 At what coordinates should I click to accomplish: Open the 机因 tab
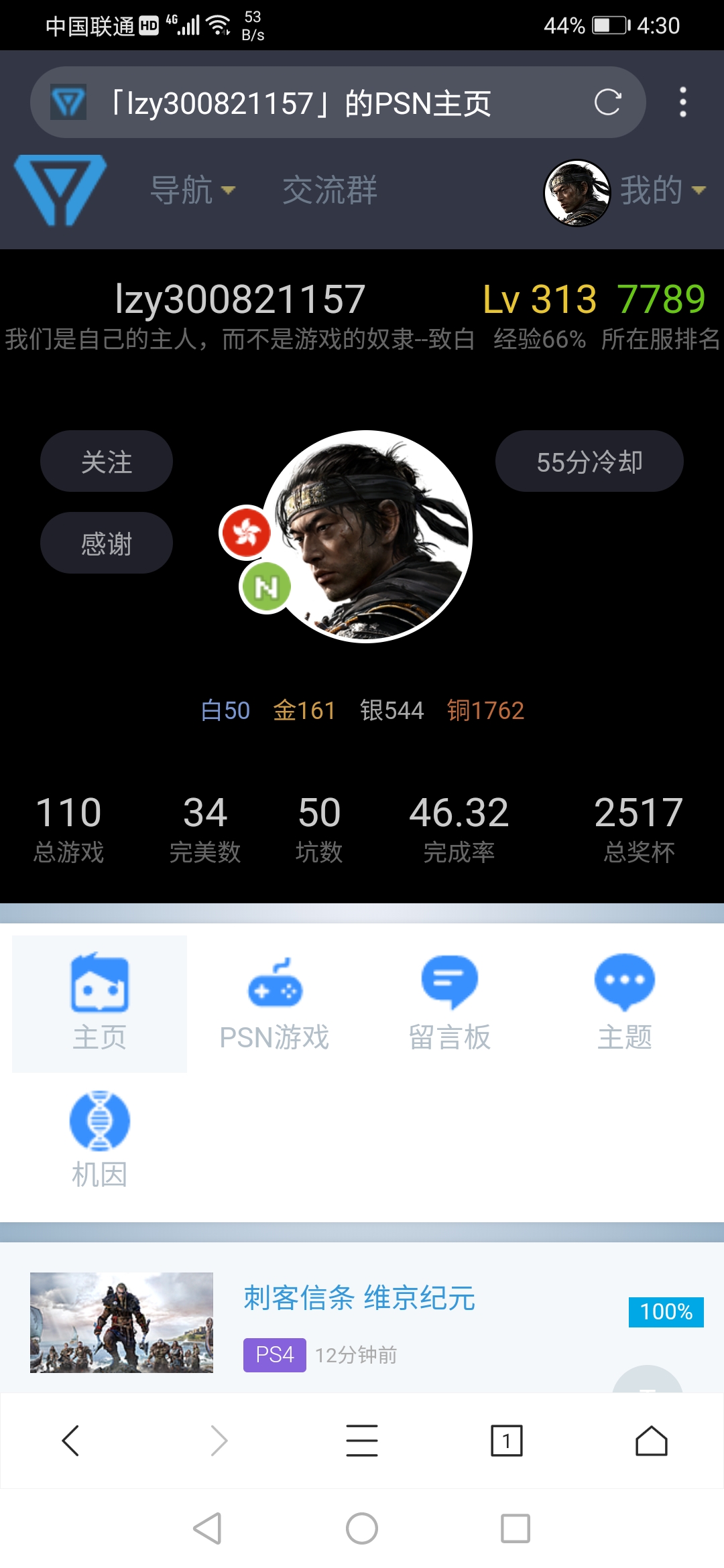pos(99,1139)
